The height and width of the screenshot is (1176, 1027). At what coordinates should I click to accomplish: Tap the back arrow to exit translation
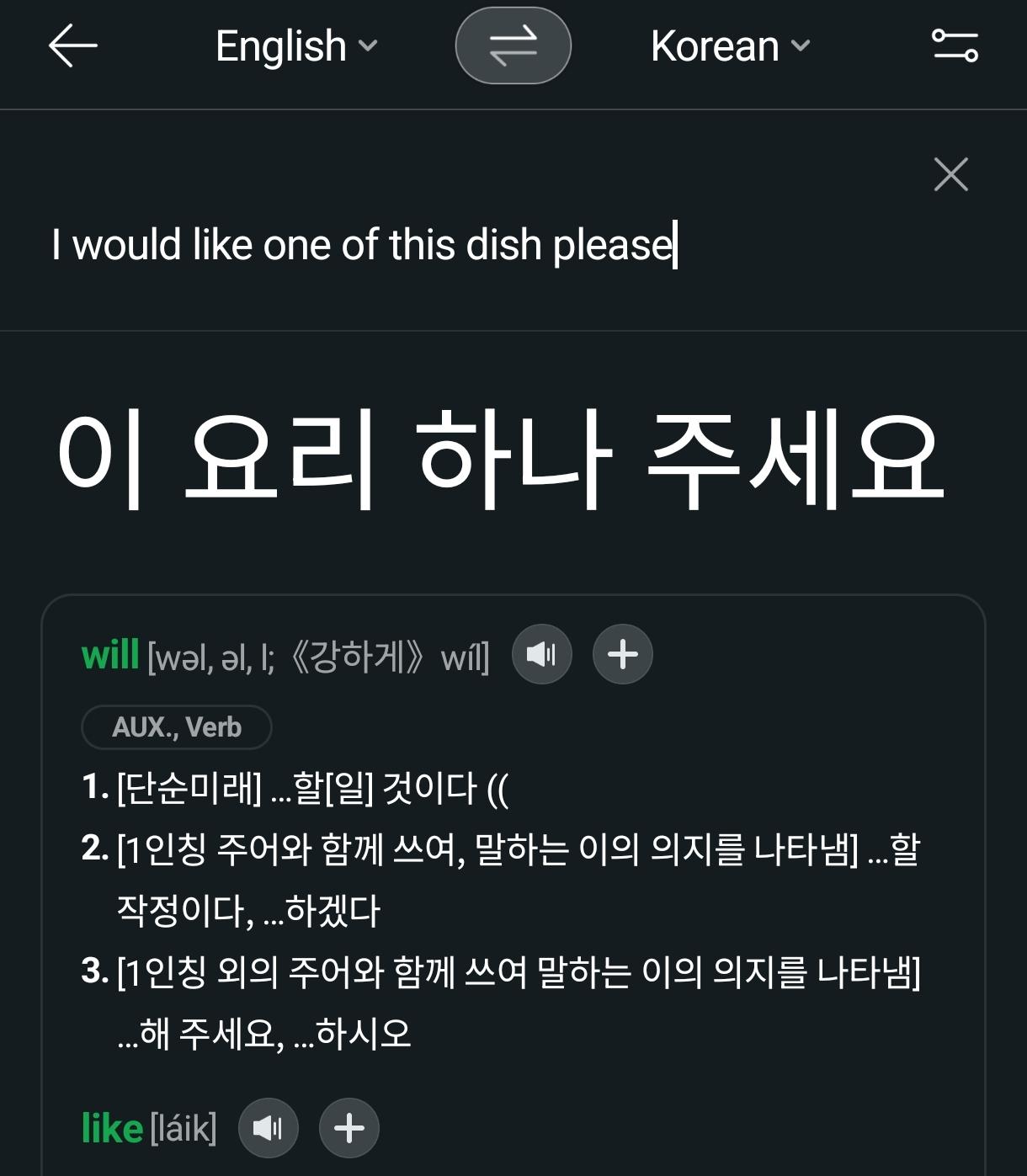[72, 46]
